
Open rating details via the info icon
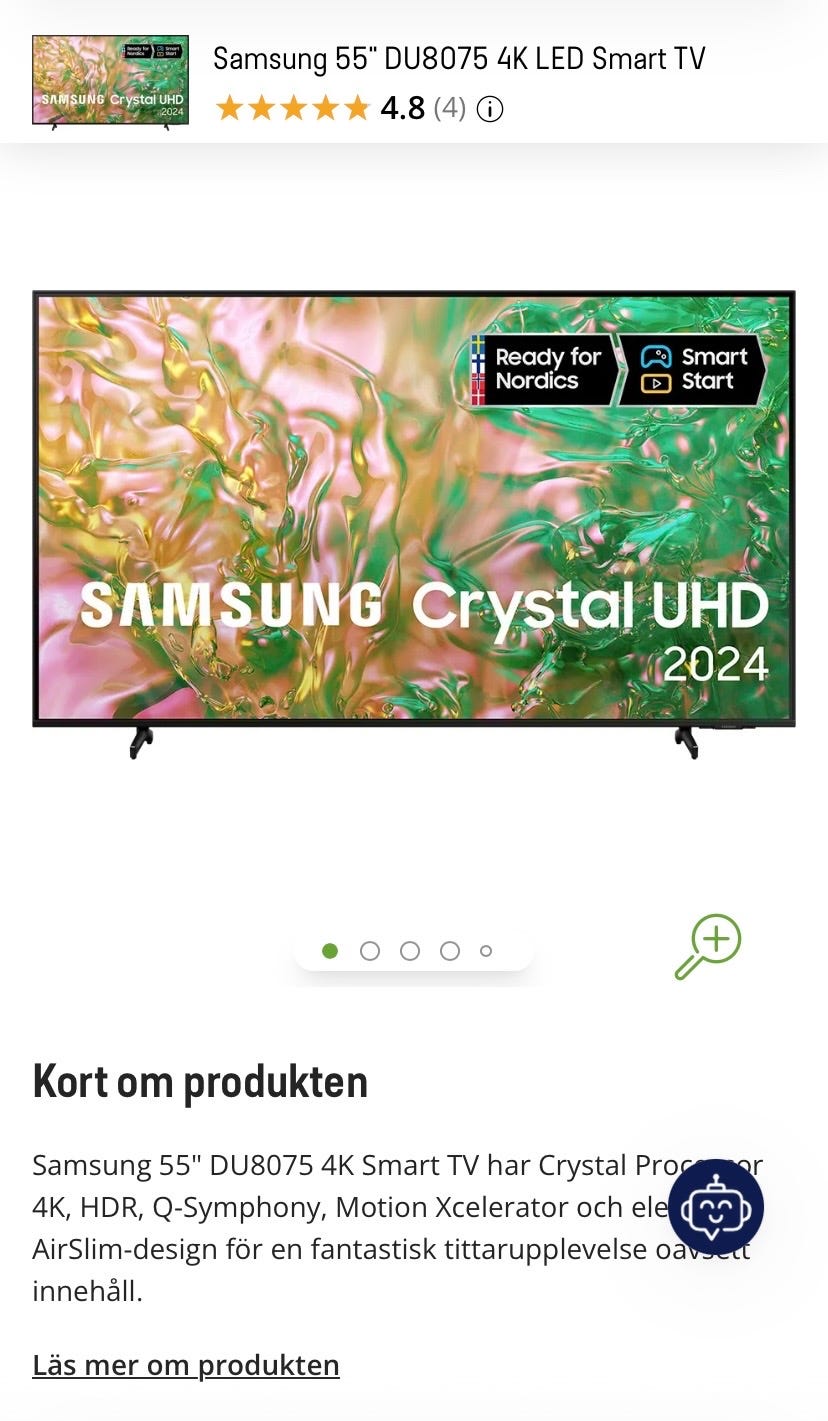coord(488,110)
